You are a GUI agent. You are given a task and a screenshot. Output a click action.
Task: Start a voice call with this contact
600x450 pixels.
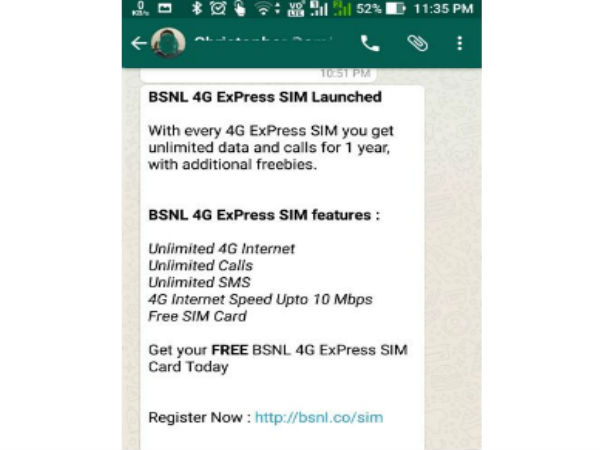pos(370,43)
